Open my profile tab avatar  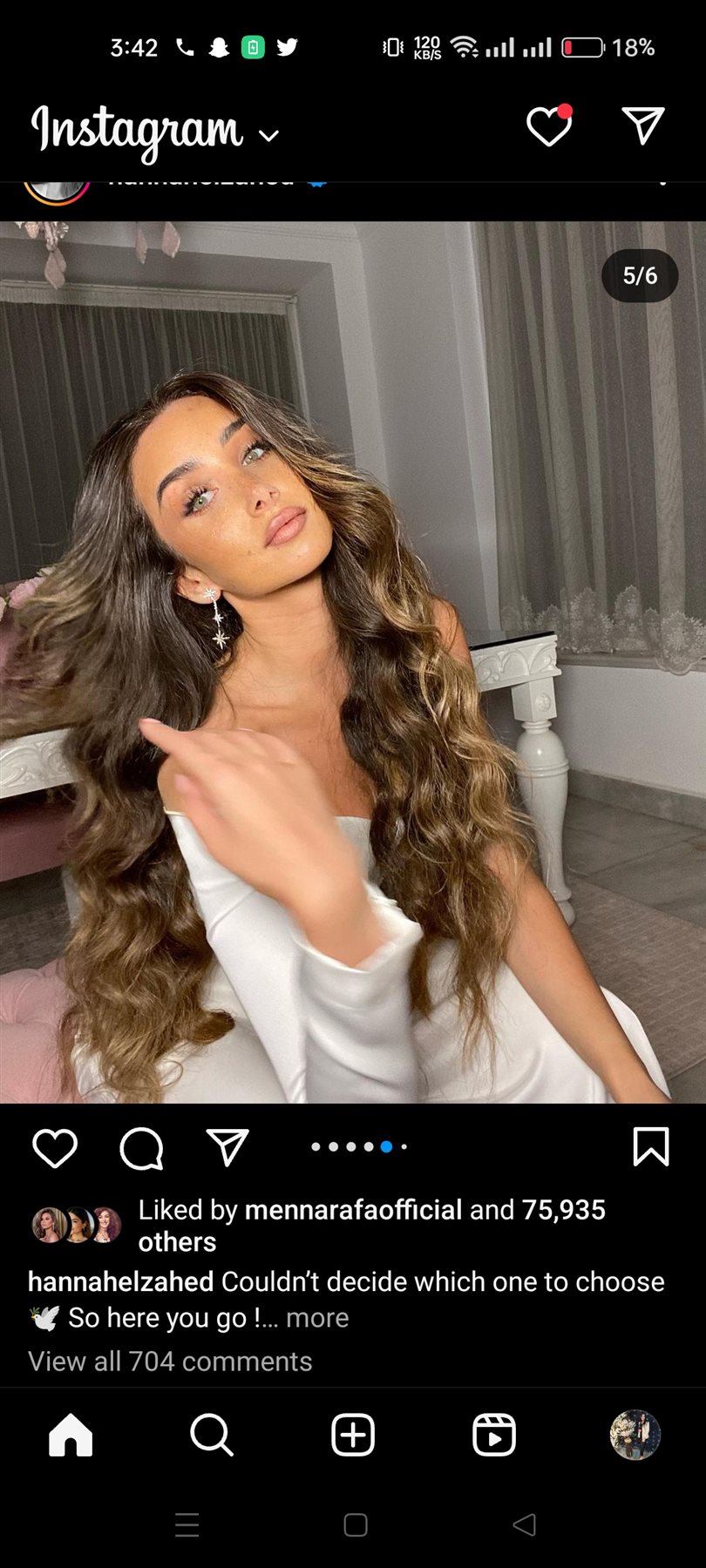[635, 1435]
